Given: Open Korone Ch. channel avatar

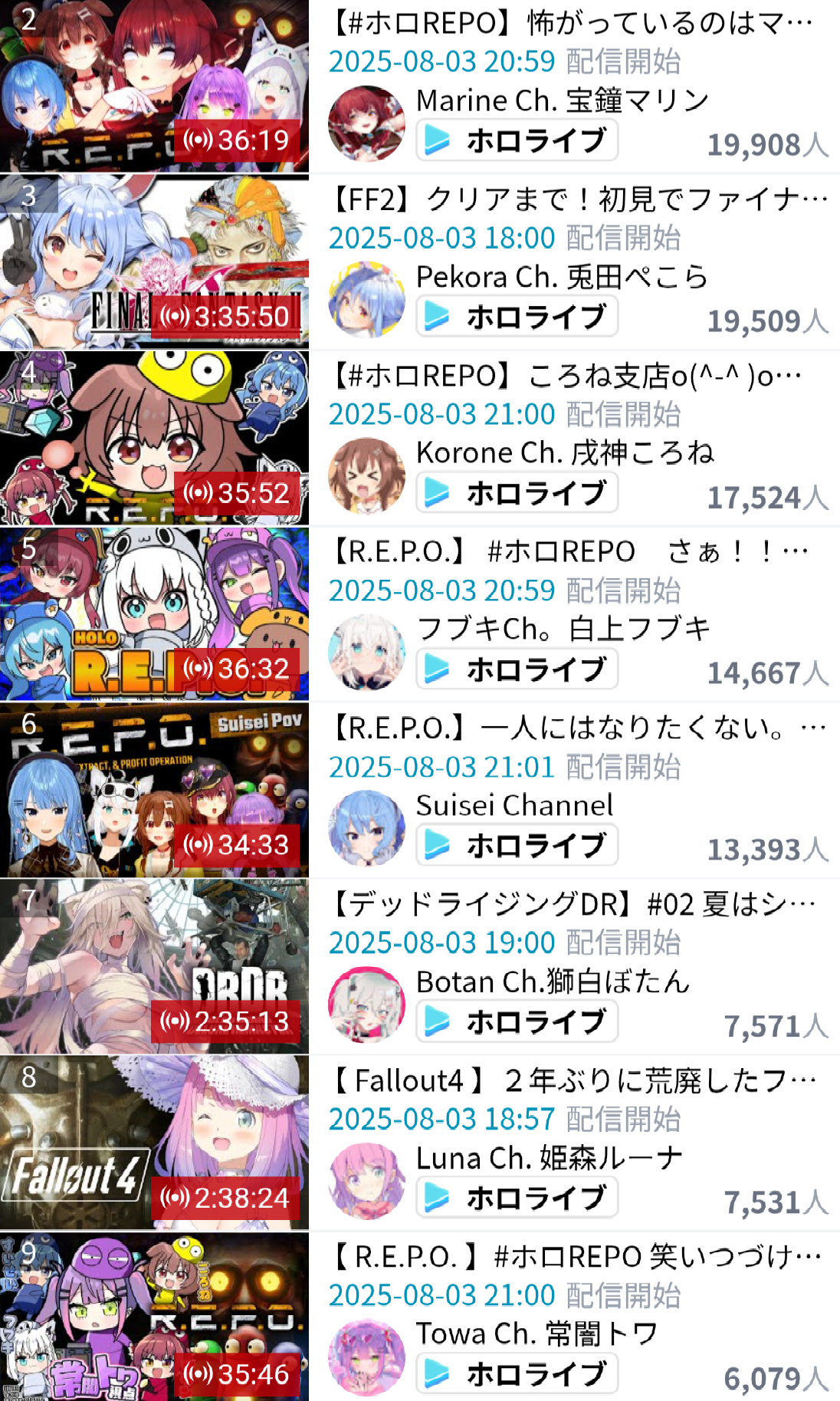Looking at the screenshot, I should 366,475.
